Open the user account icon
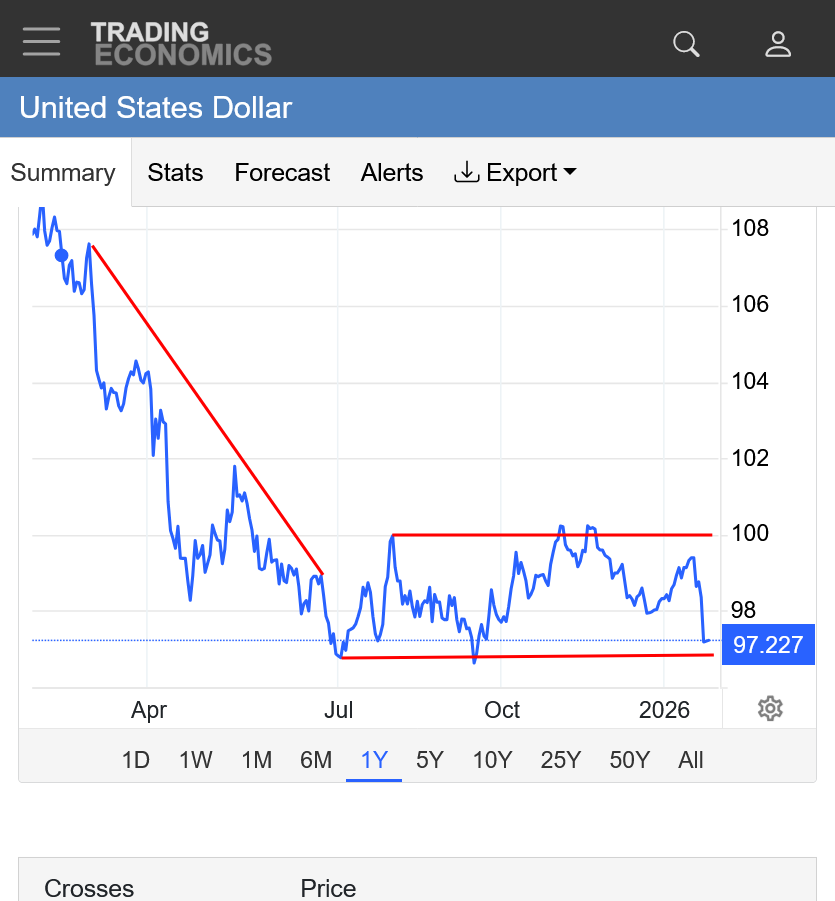The height and width of the screenshot is (901, 835). (778, 44)
